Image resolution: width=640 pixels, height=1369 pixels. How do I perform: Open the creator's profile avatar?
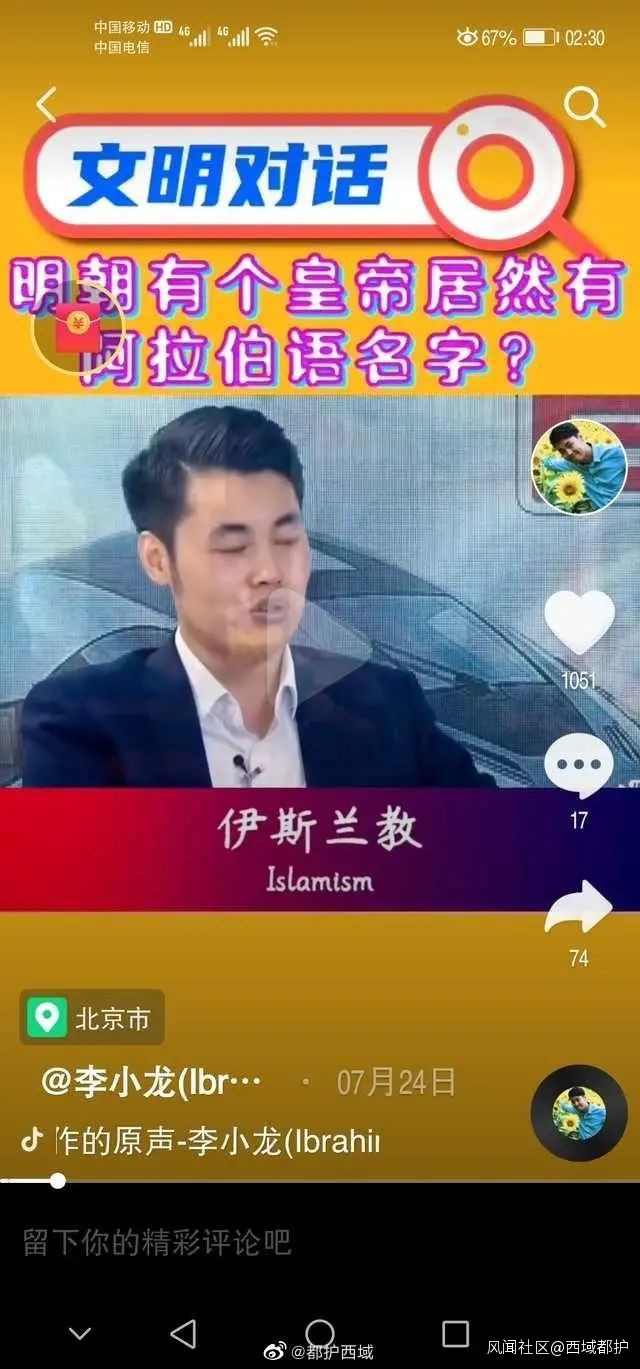tap(578, 466)
